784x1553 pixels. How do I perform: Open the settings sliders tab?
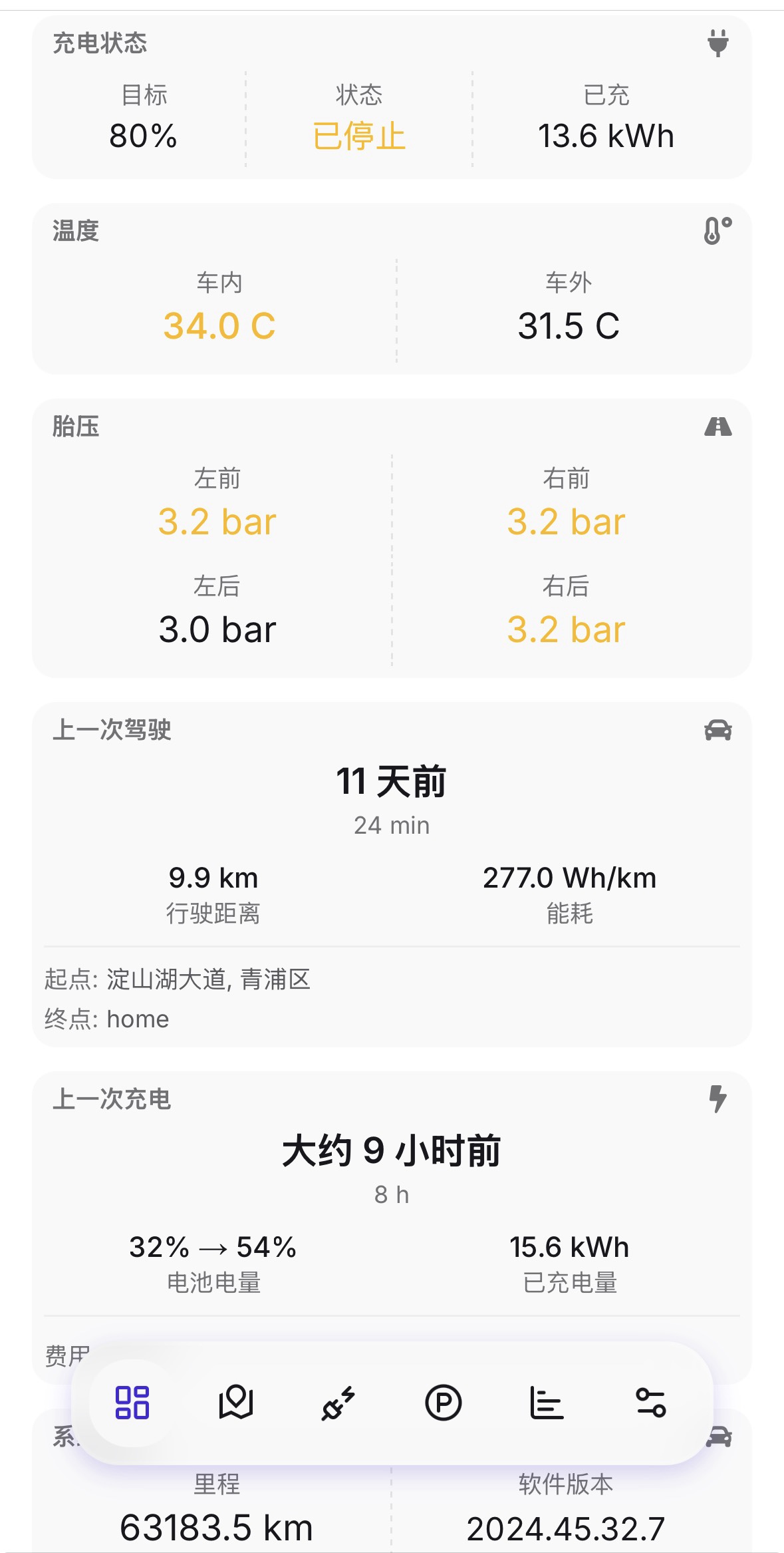click(650, 1403)
